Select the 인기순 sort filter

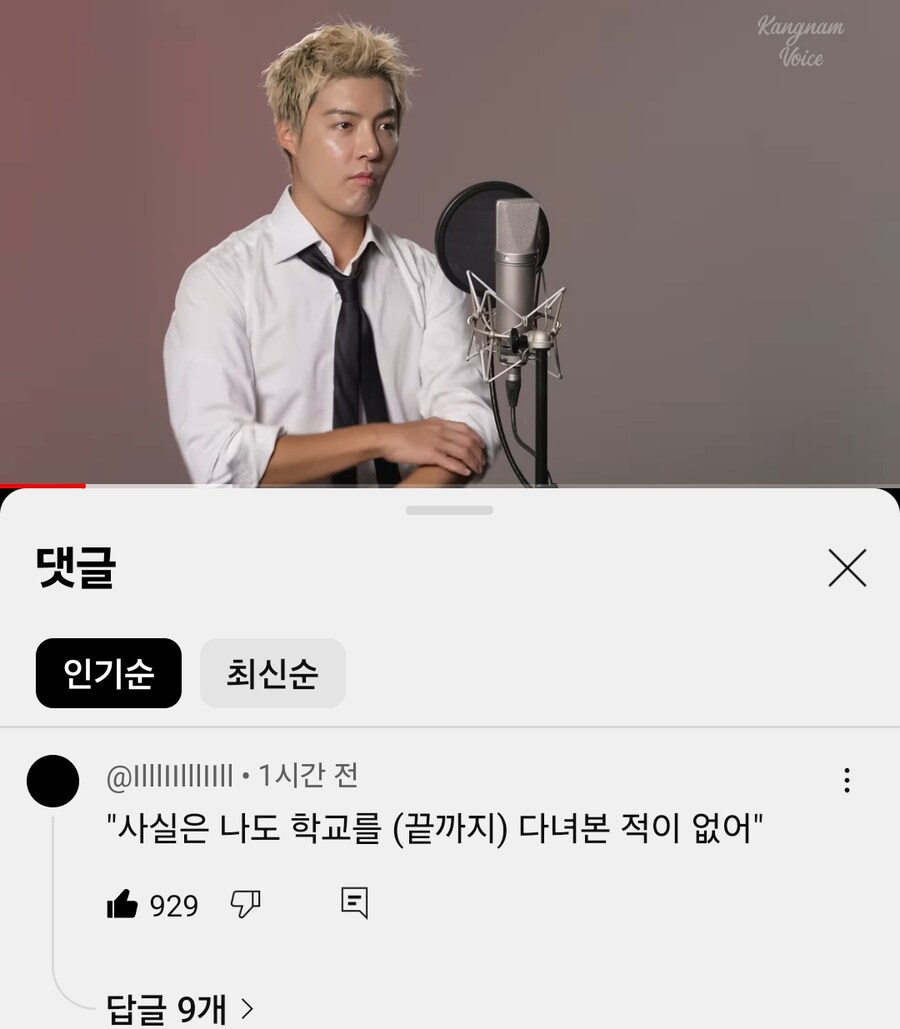coord(107,674)
